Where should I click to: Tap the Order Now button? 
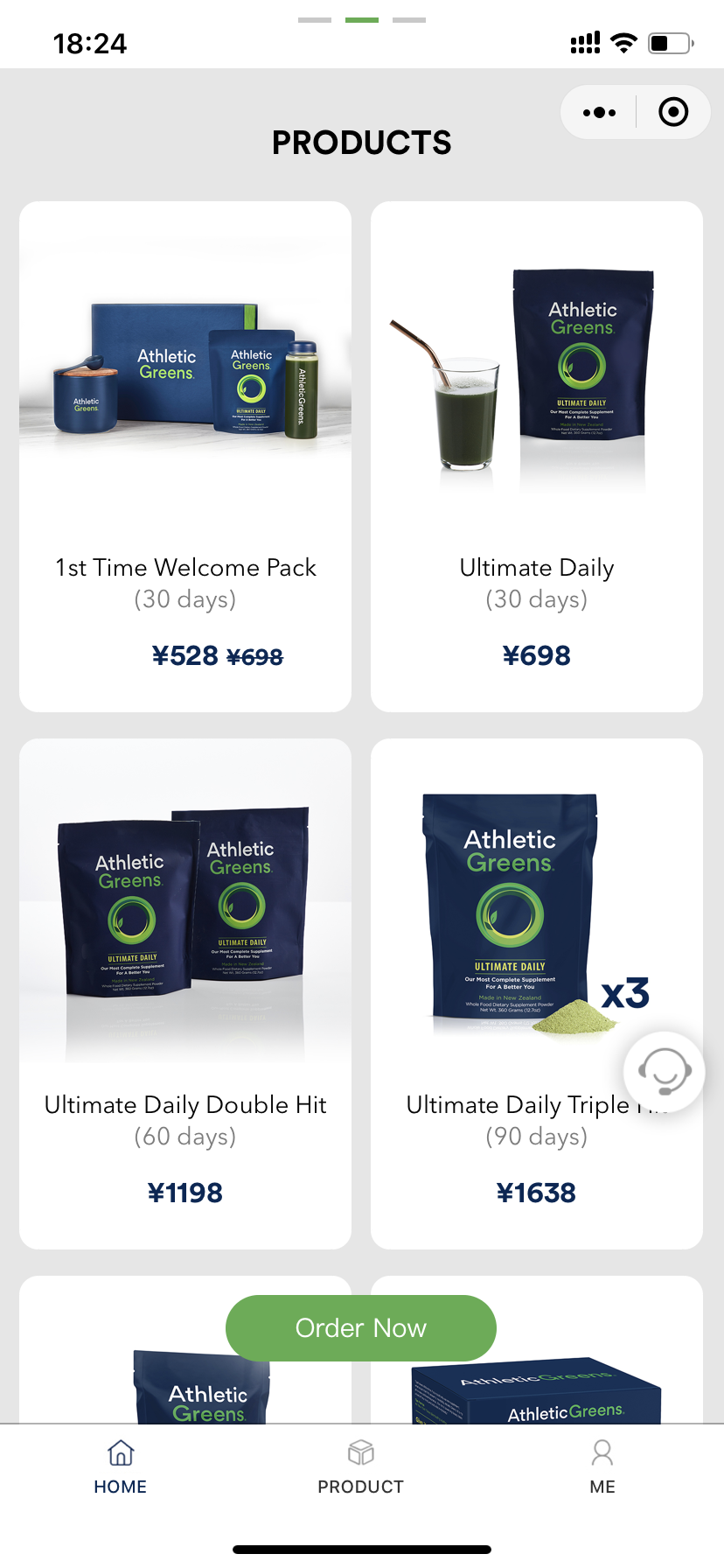point(361,1328)
